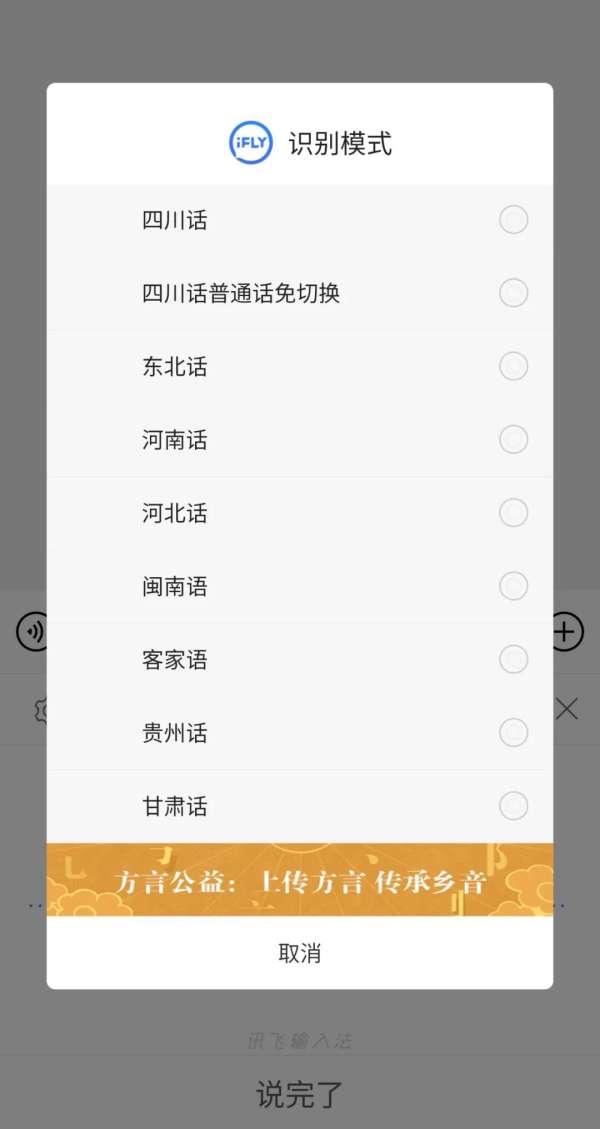The height and width of the screenshot is (1129, 600).
Task: Pick the 贵州话 dialect
Action: pyautogui.click(x=300, y=732)
